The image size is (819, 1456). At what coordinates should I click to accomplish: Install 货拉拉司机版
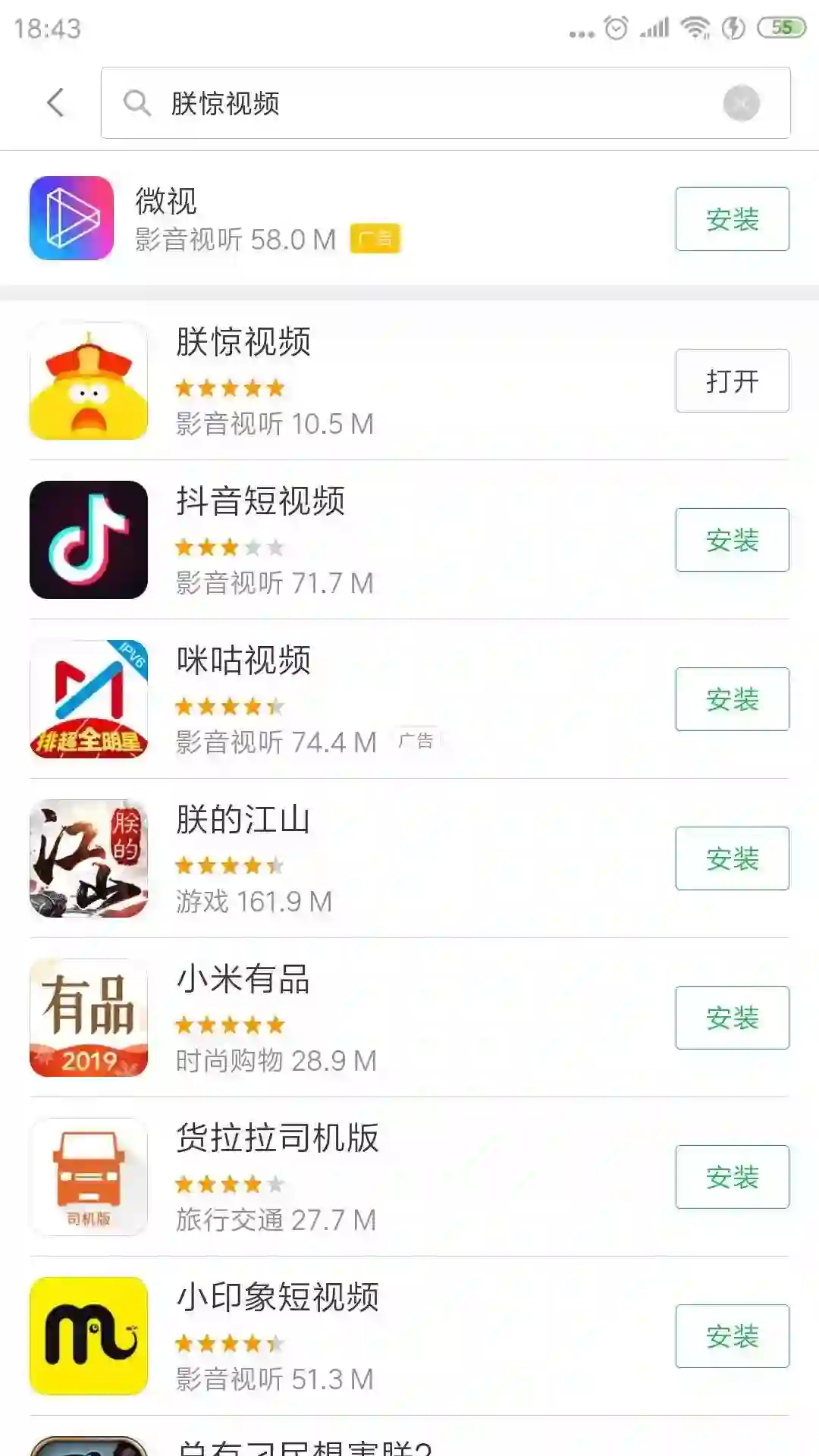[732, 1177]
